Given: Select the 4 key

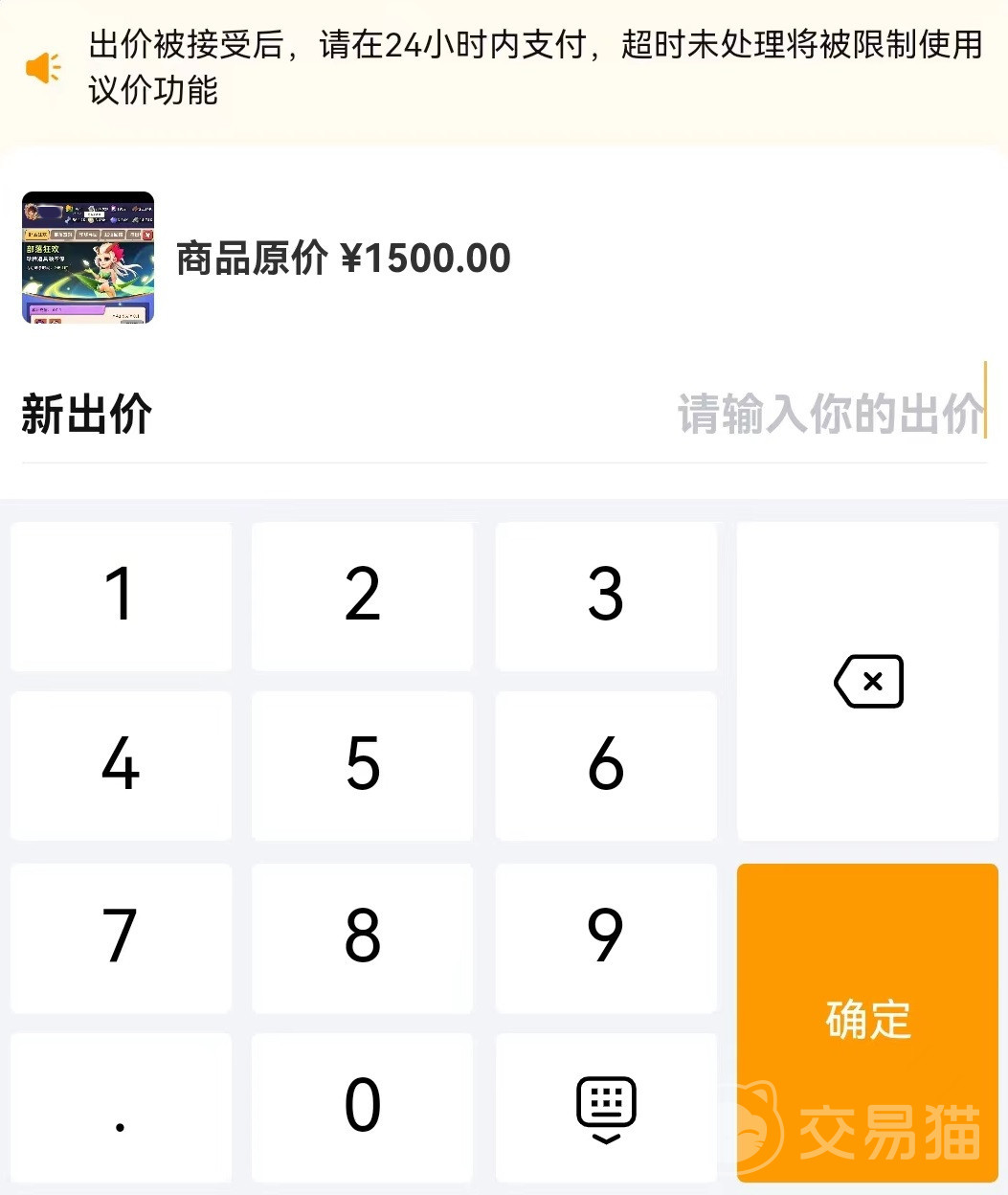Looking at the screenshot, I should click(x=121, y=765).
